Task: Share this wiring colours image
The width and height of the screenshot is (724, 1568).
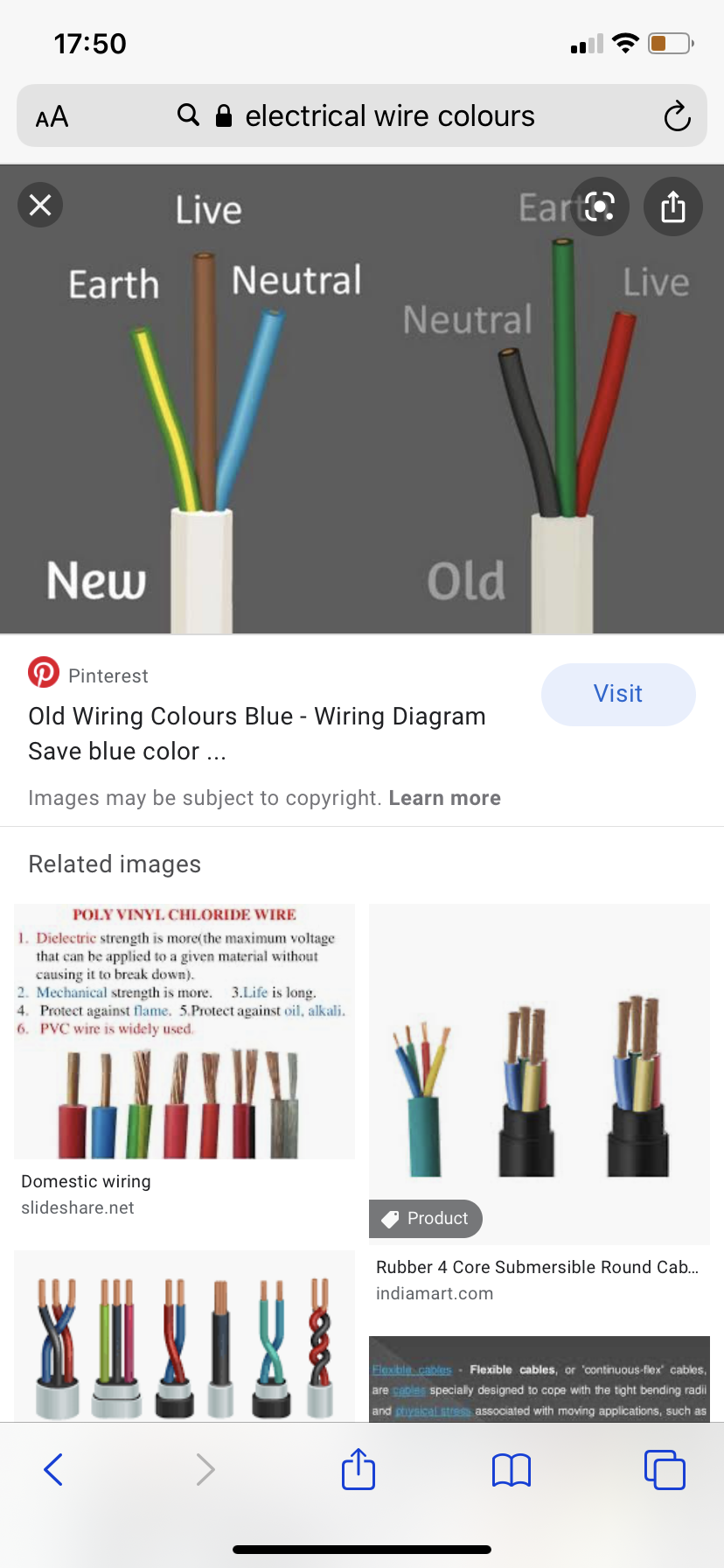Action: pos(672,207)
